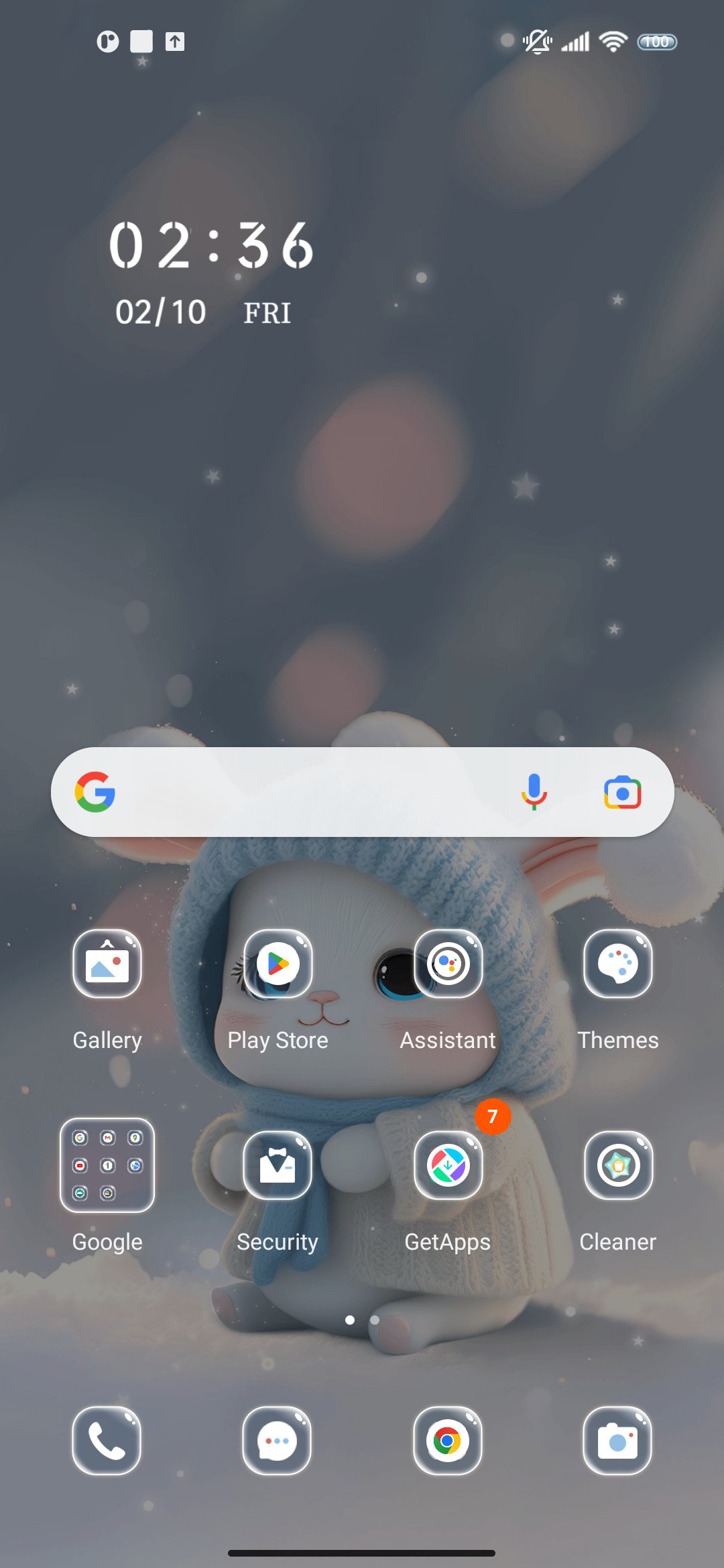The image size is (724, 1568).
Task: Open the Themes app
Action: pyautogui.click(x=618, y=964)
